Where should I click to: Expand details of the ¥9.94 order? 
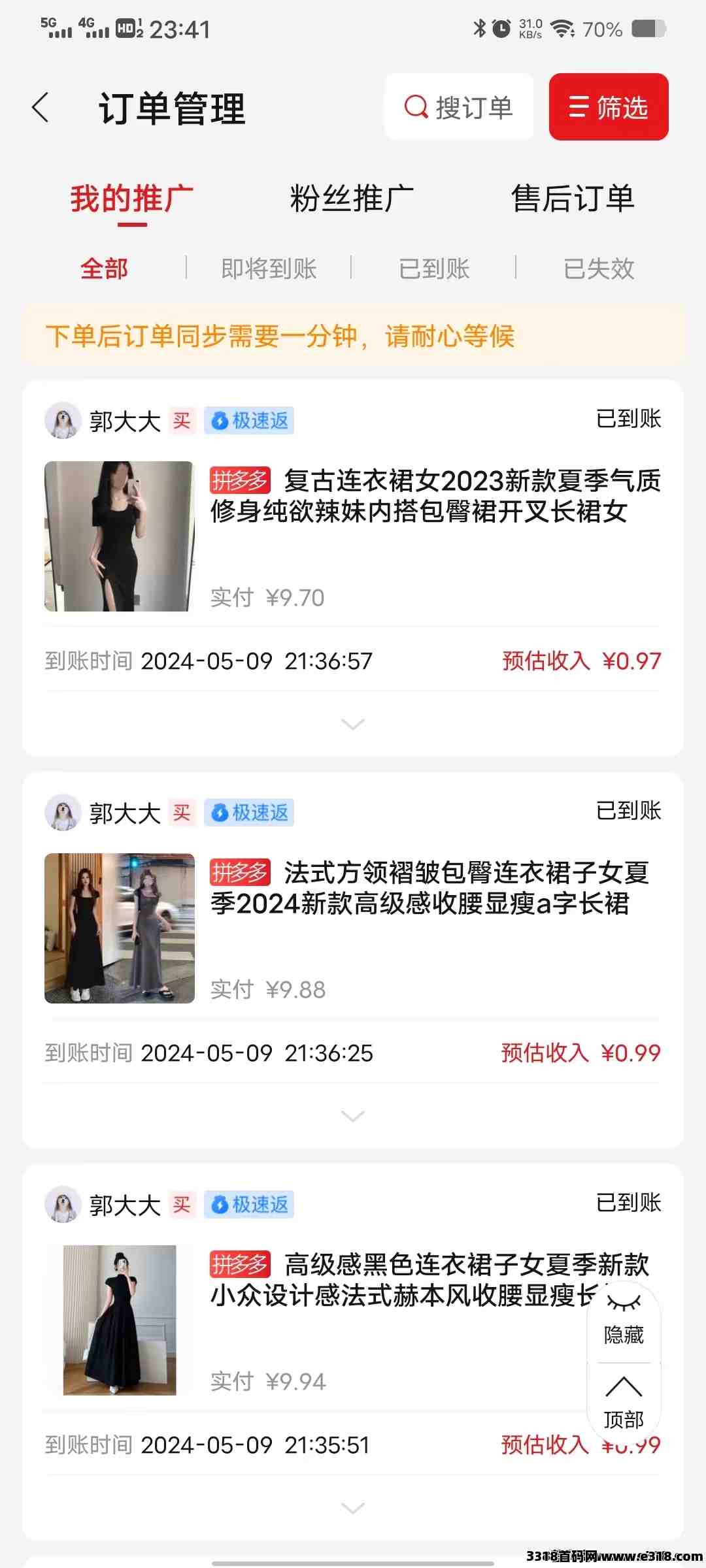click(353, 1508)
